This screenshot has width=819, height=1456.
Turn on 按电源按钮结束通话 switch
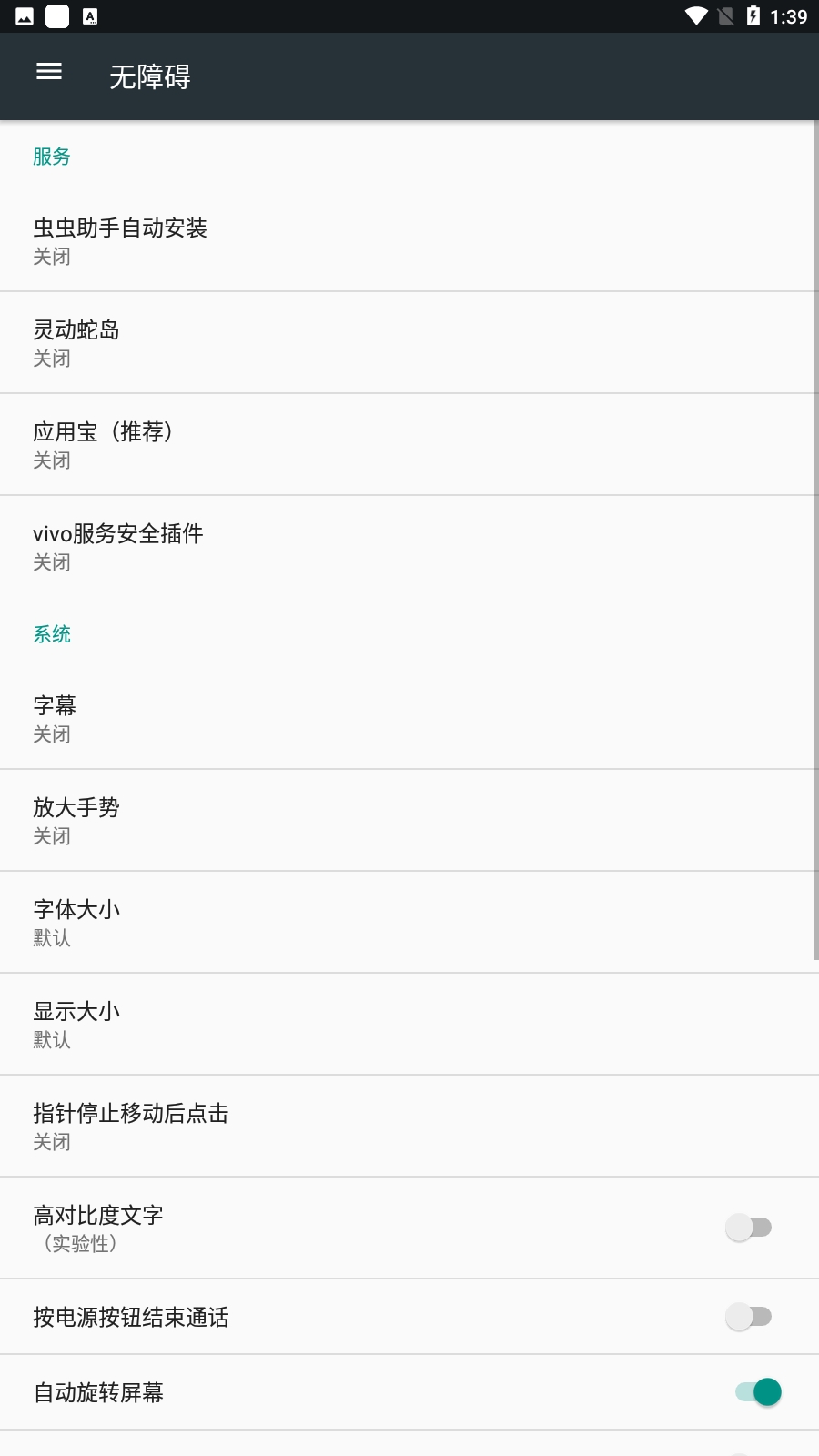point(749,1316)
